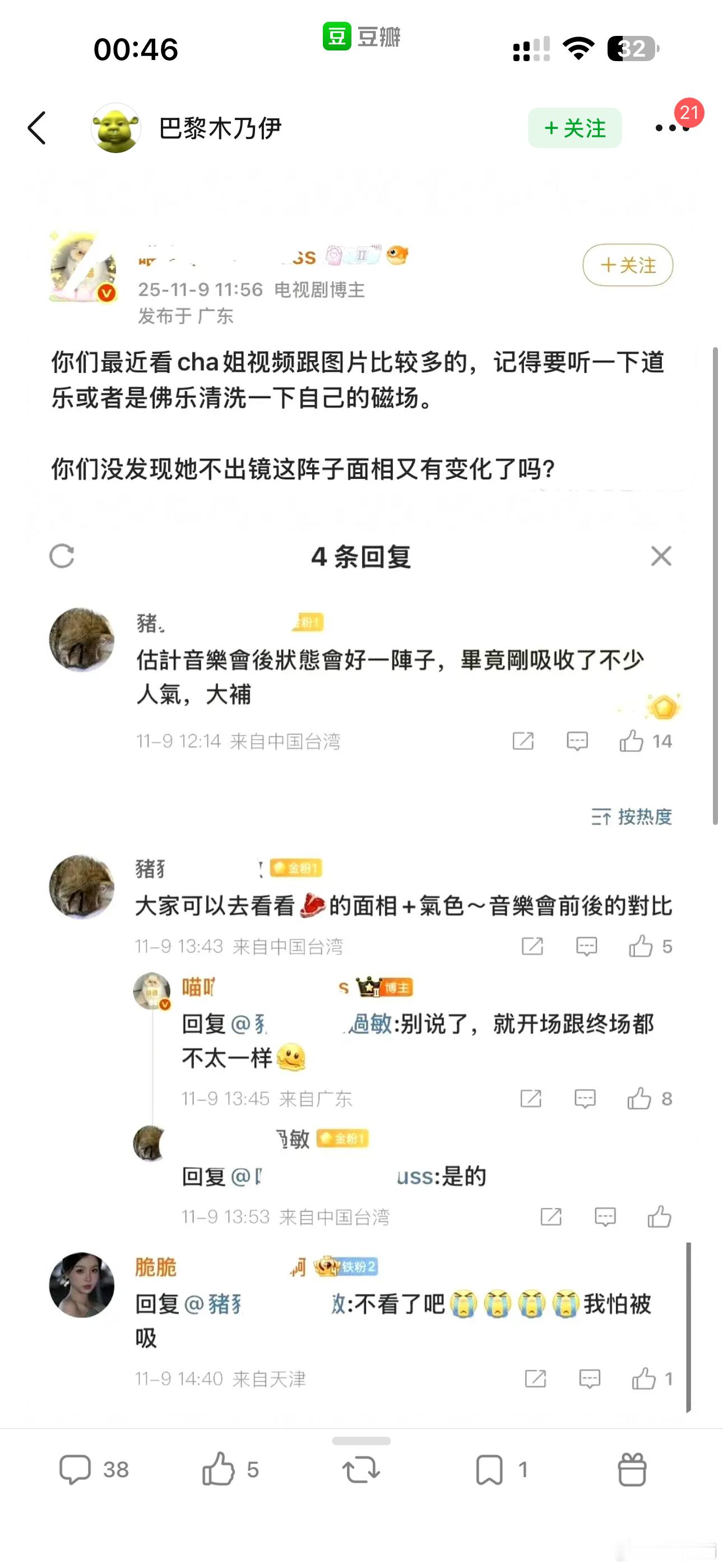Like 脆脆's 14:40 reply
Image resolution: width=723 pixels, height=1568 pixels.
click(645, 1380)
